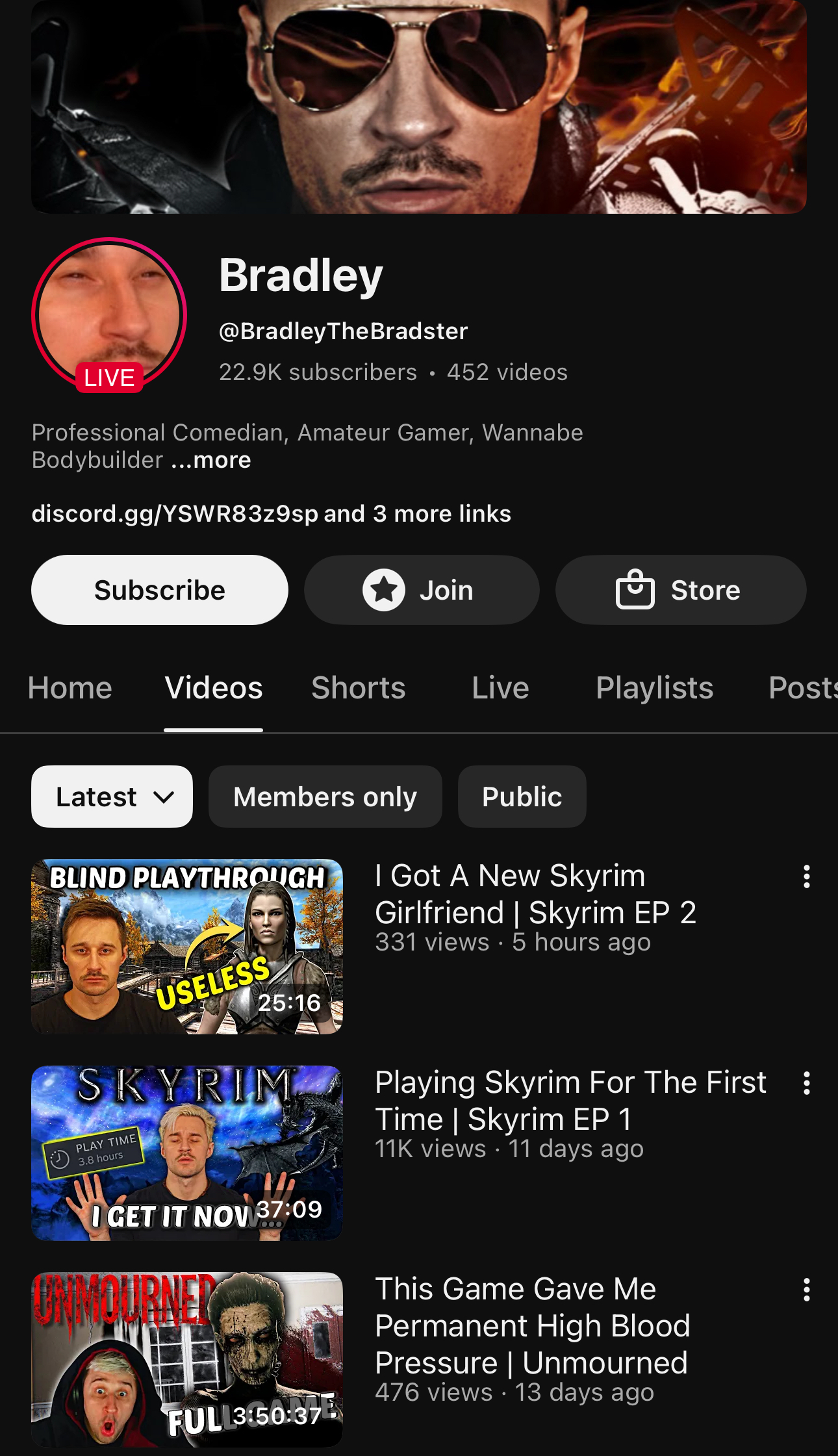Play the Skyrim EP 2 video
Image resolution: width=838 pixels, height=1456 pixels.
[187, 947]
